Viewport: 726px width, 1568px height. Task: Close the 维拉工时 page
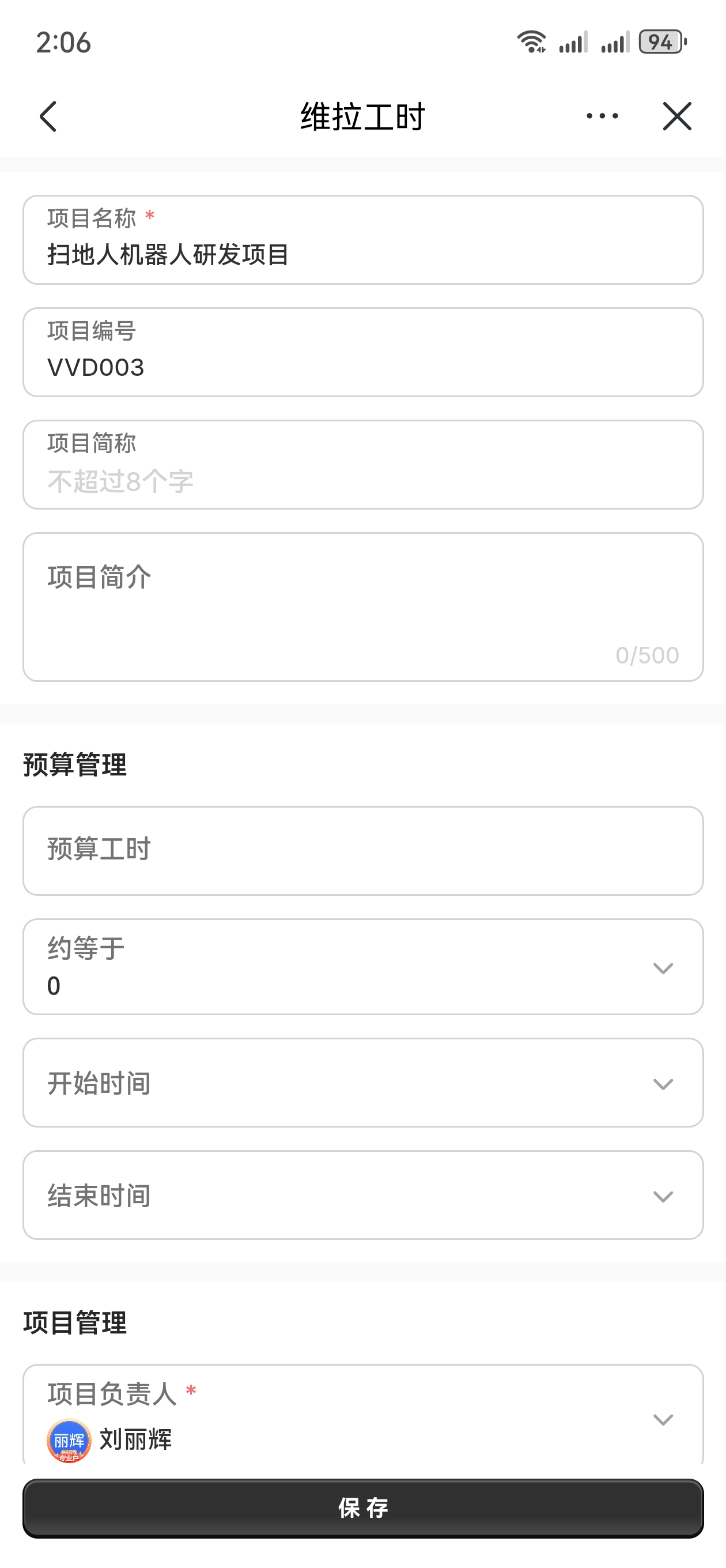[x=676, y=116]
